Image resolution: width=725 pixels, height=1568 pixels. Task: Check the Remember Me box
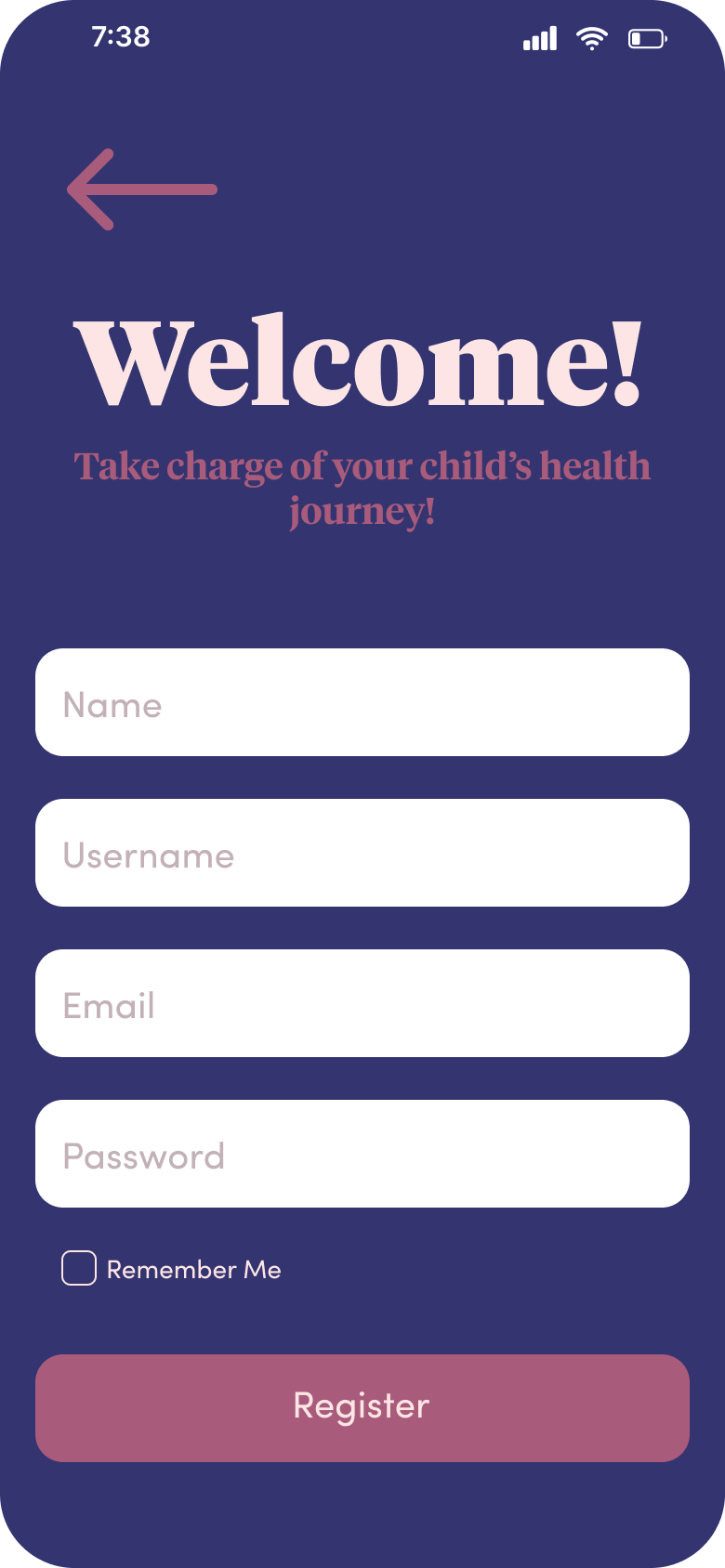(x=79, y=1268)
